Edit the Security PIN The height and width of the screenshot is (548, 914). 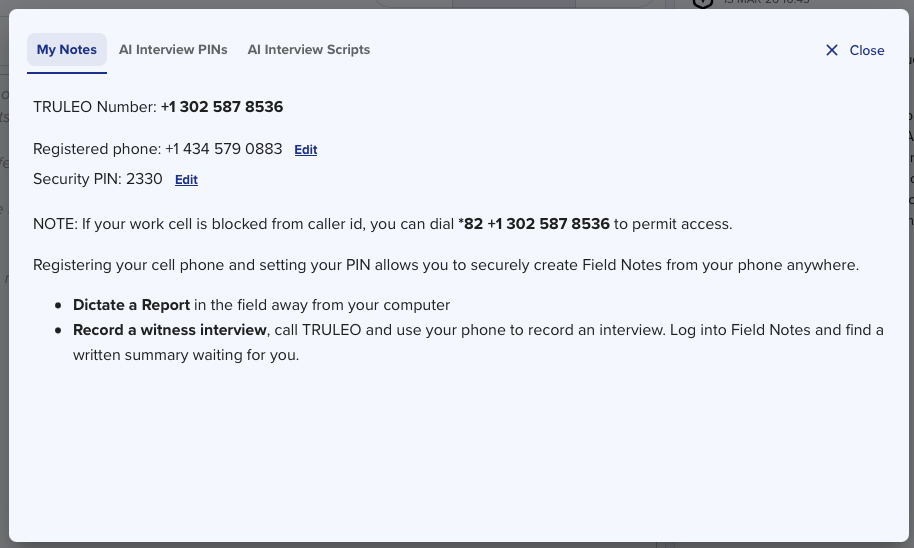point(186,180)
